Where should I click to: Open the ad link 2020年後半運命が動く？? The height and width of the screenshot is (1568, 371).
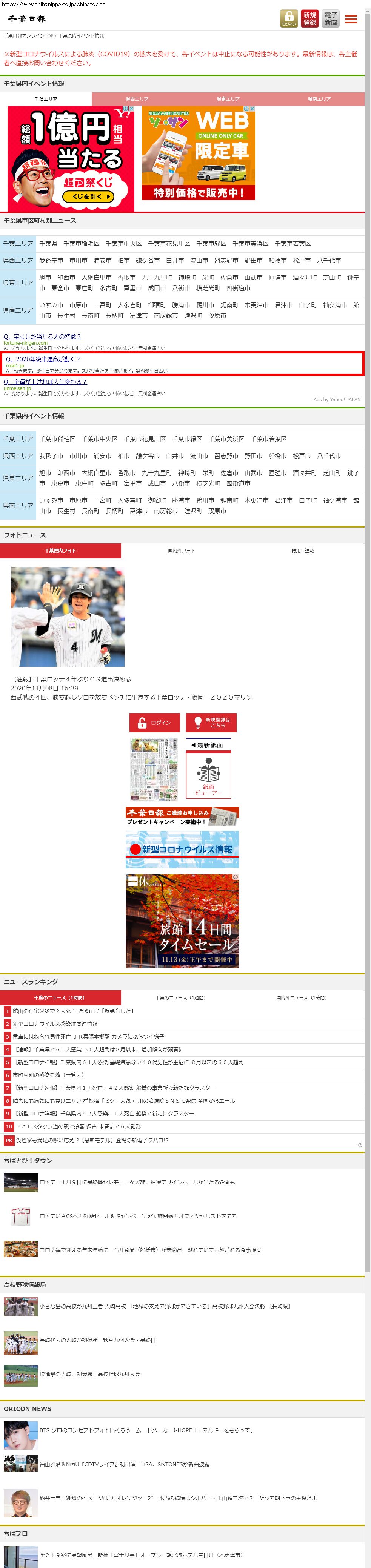click(43, 359)
